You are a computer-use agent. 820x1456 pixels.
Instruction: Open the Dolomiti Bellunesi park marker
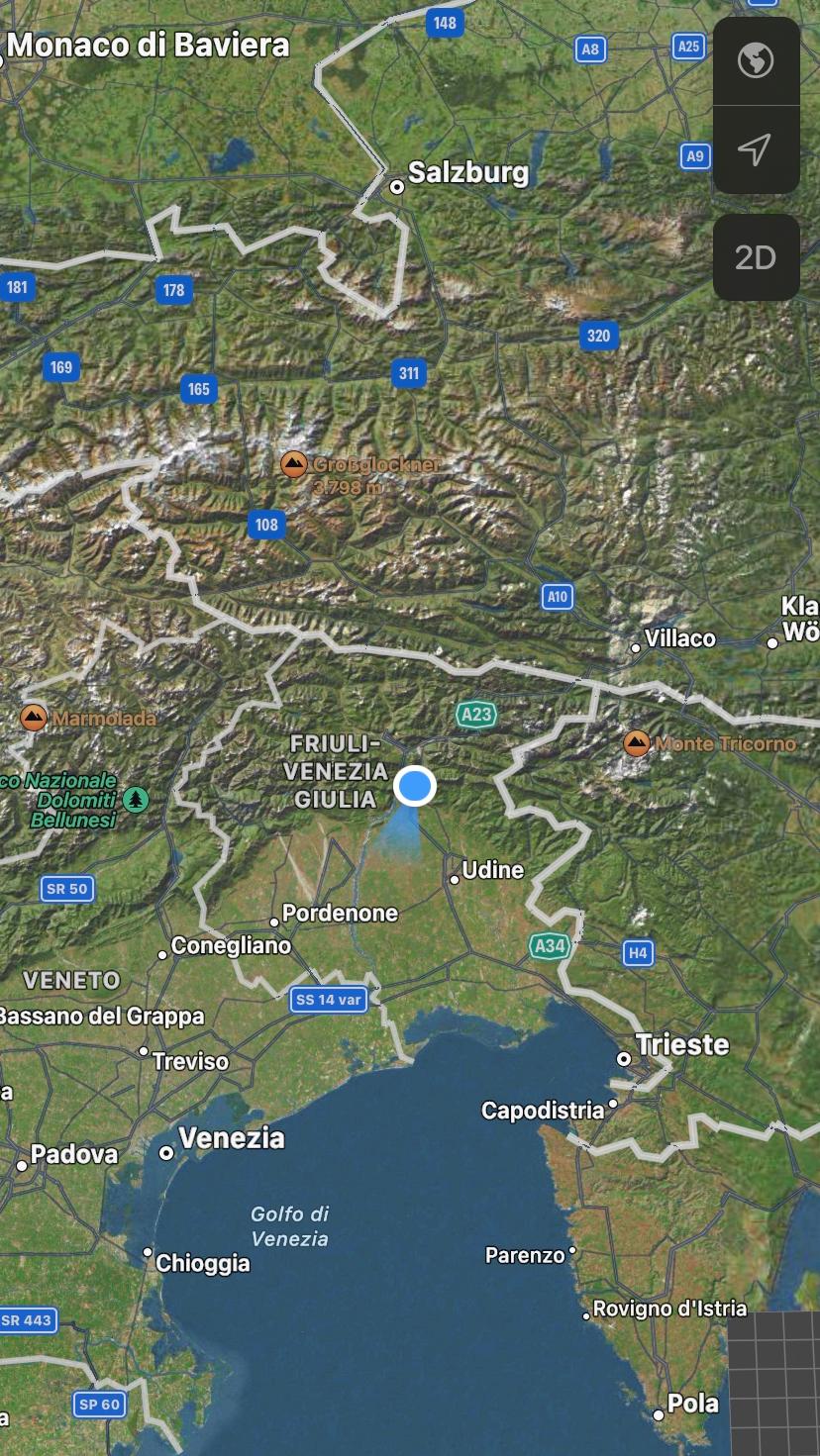pyautogui.click(x=137, y=800)
